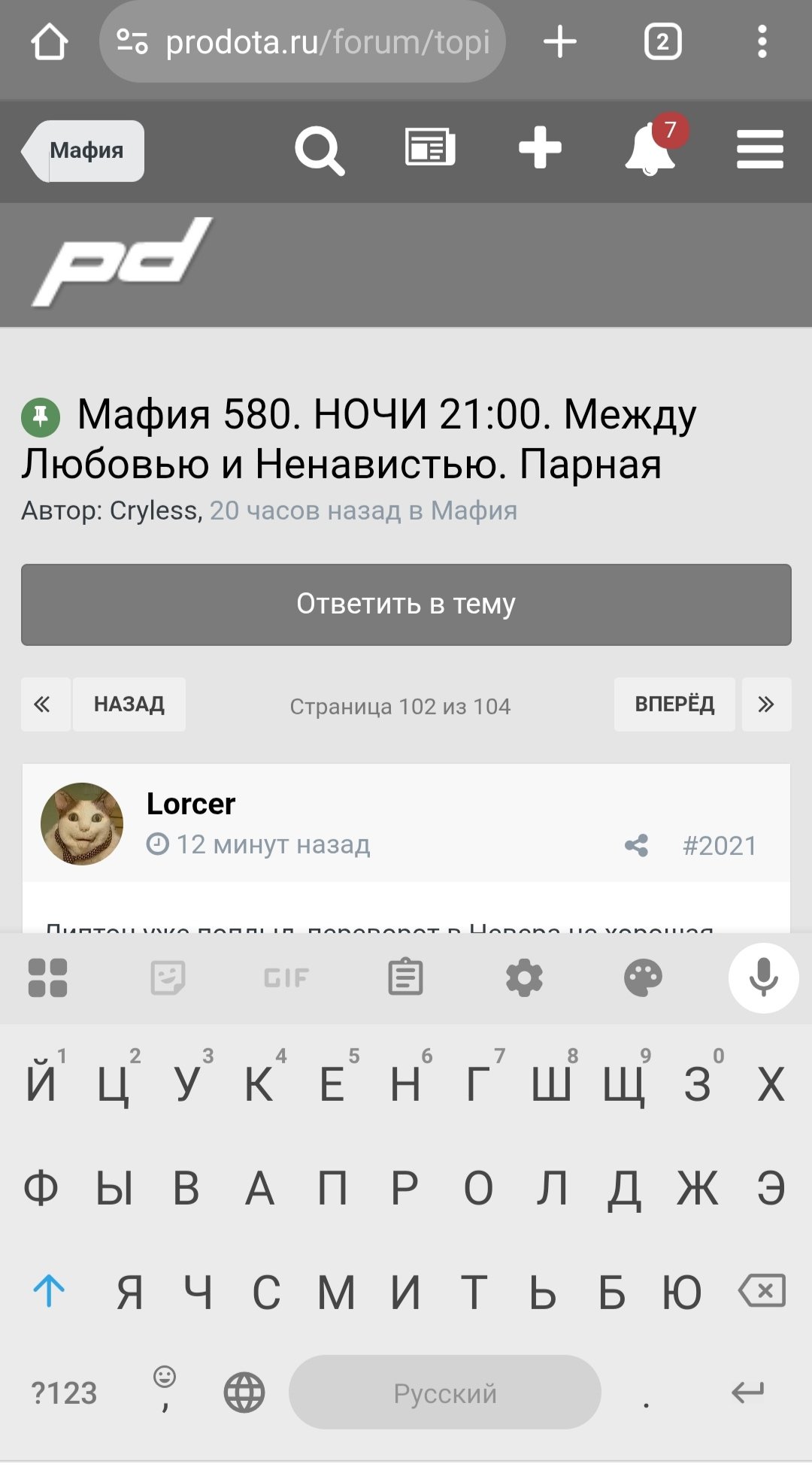Tap the Мафия back breadcrumb
The height and width of the screenshot is (1470, 812).
[x=85, y=150]
